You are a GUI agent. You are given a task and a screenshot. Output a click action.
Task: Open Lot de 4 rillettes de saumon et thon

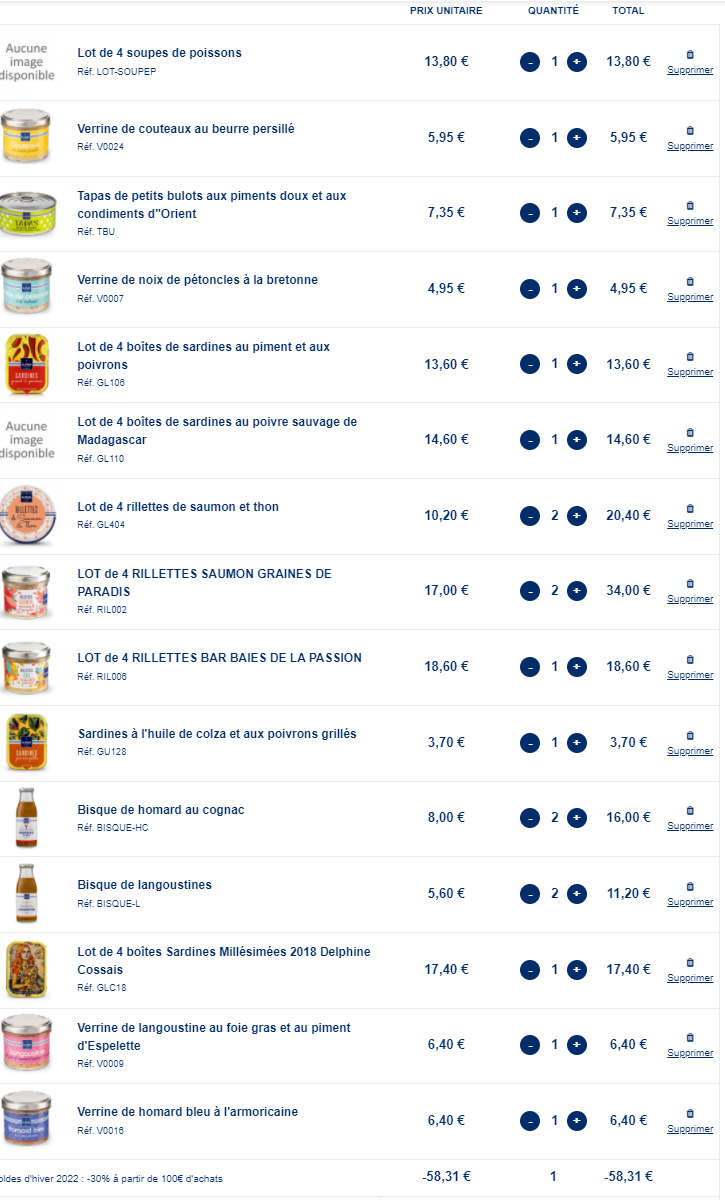(178, 507)
